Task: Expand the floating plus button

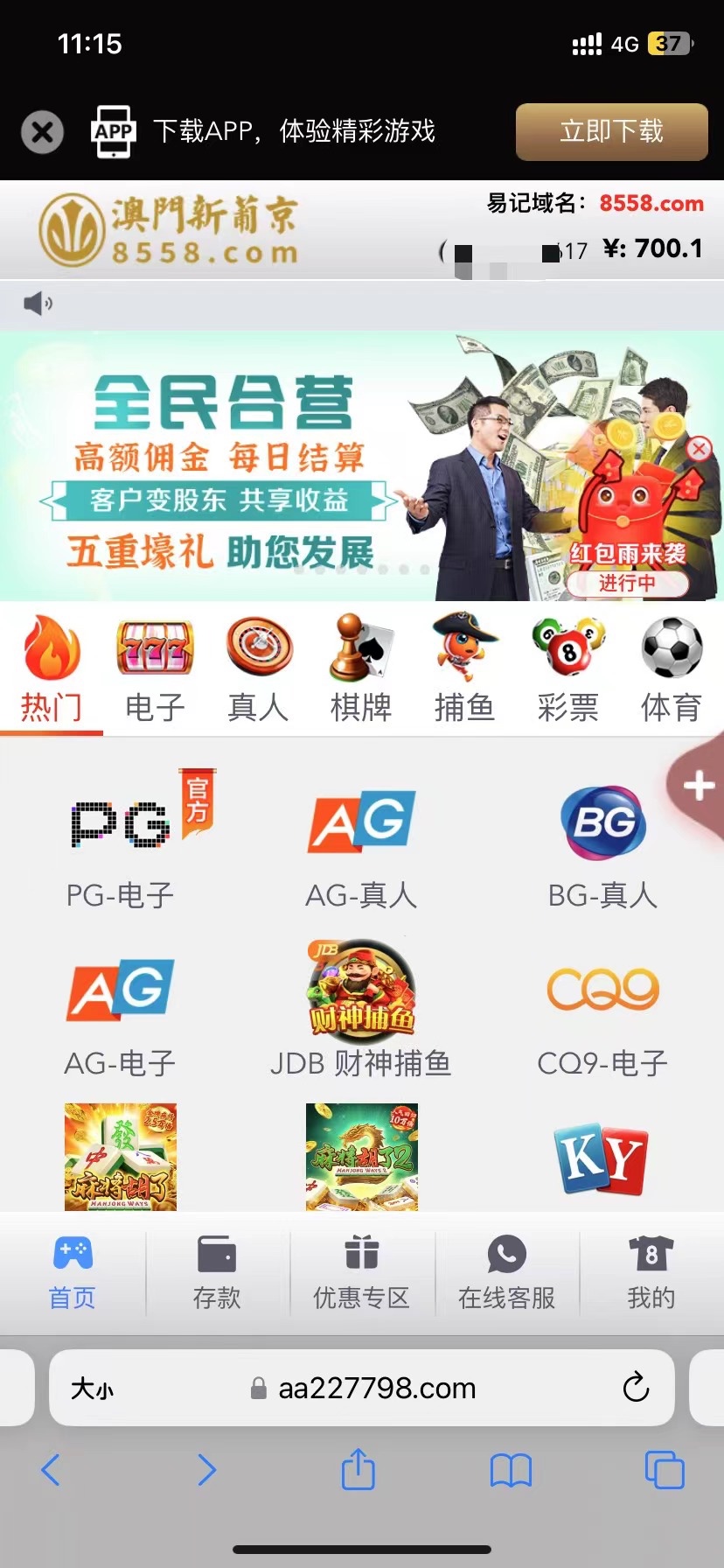Action: pyautogui.click(x=699, y=785)
